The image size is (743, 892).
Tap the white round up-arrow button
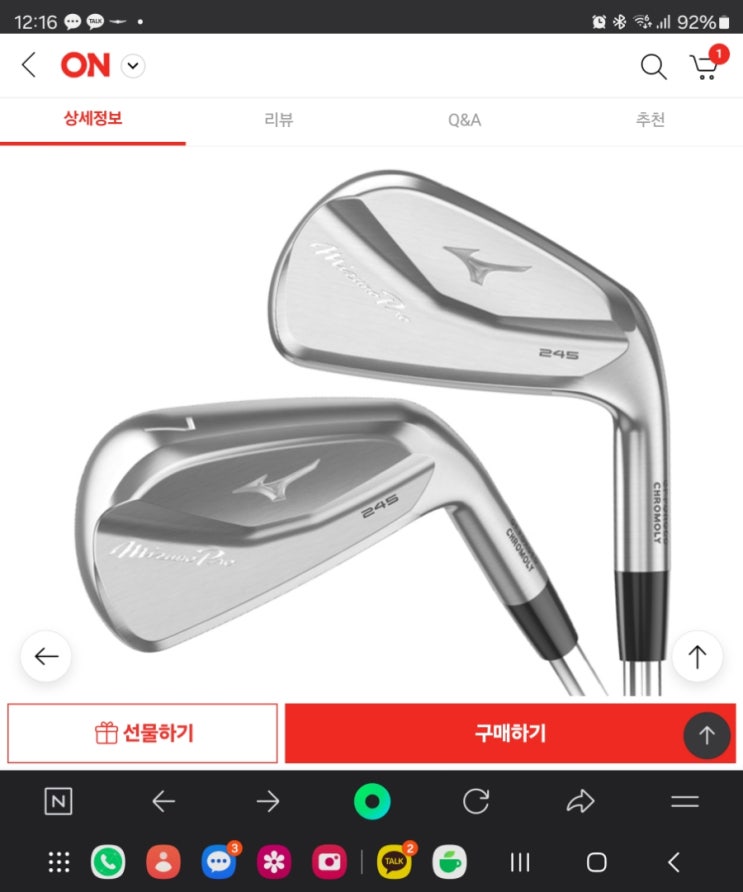click(x=697, y=656)
